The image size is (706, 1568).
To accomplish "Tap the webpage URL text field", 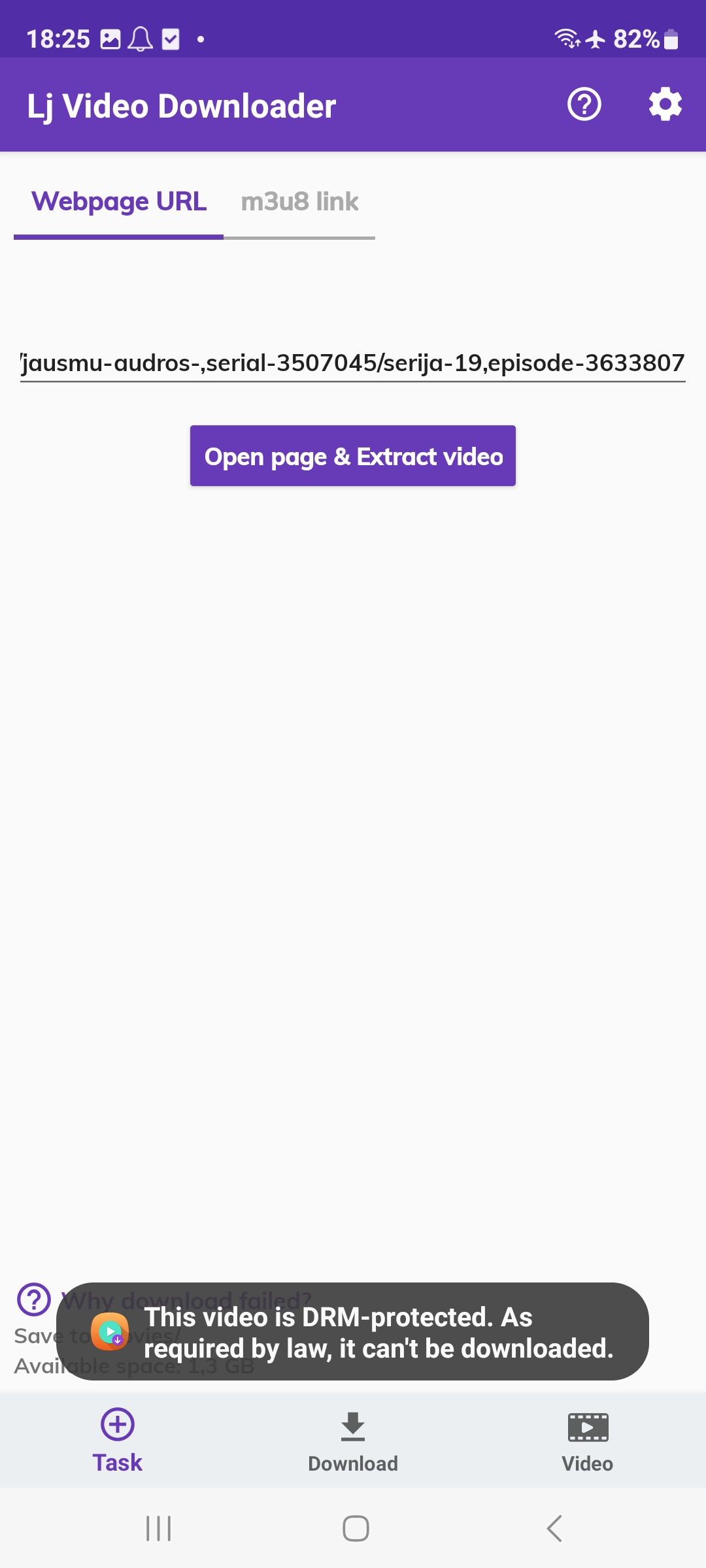I will point(353,363).
